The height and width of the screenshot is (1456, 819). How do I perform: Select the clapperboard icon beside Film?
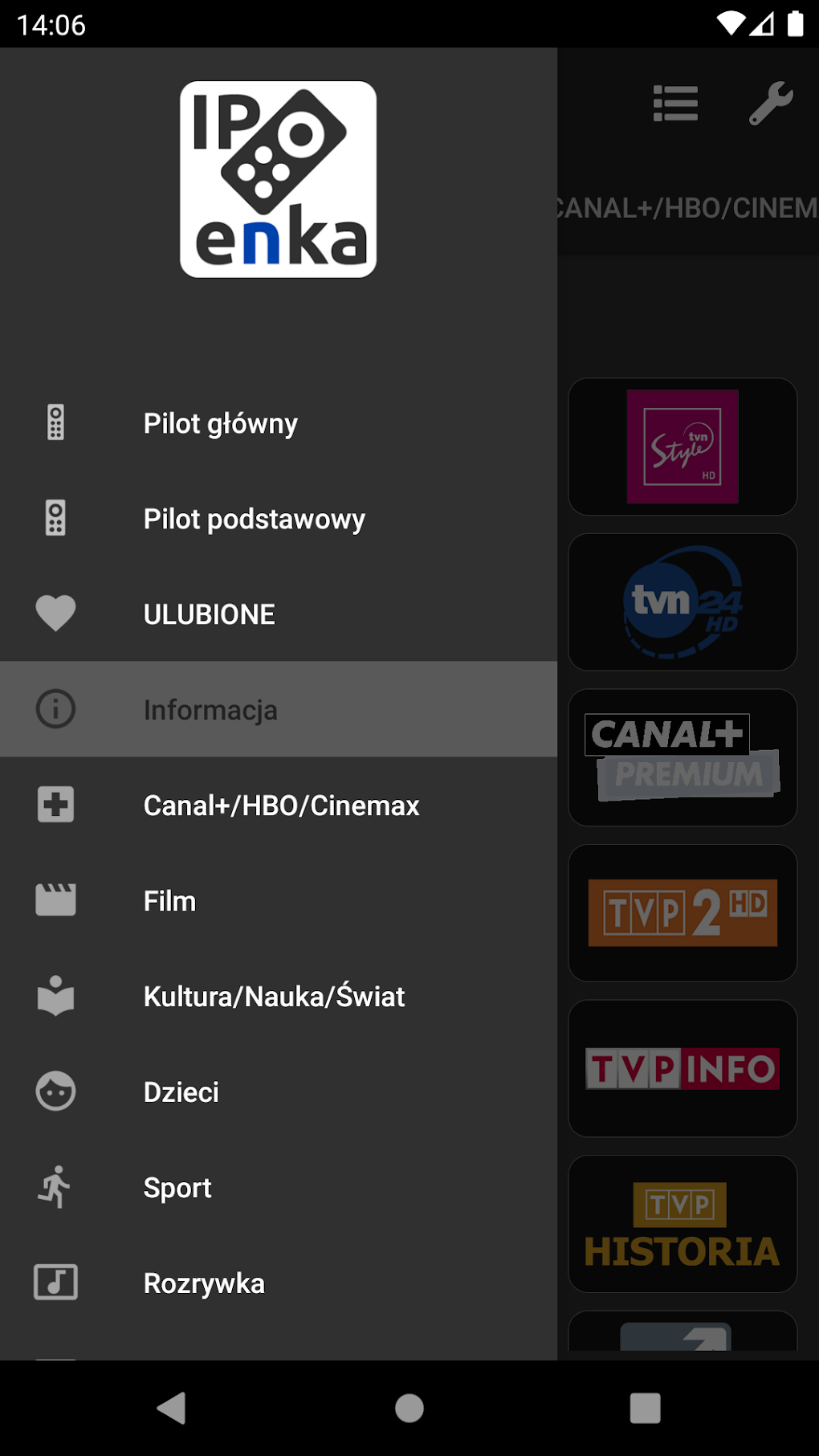55,900
